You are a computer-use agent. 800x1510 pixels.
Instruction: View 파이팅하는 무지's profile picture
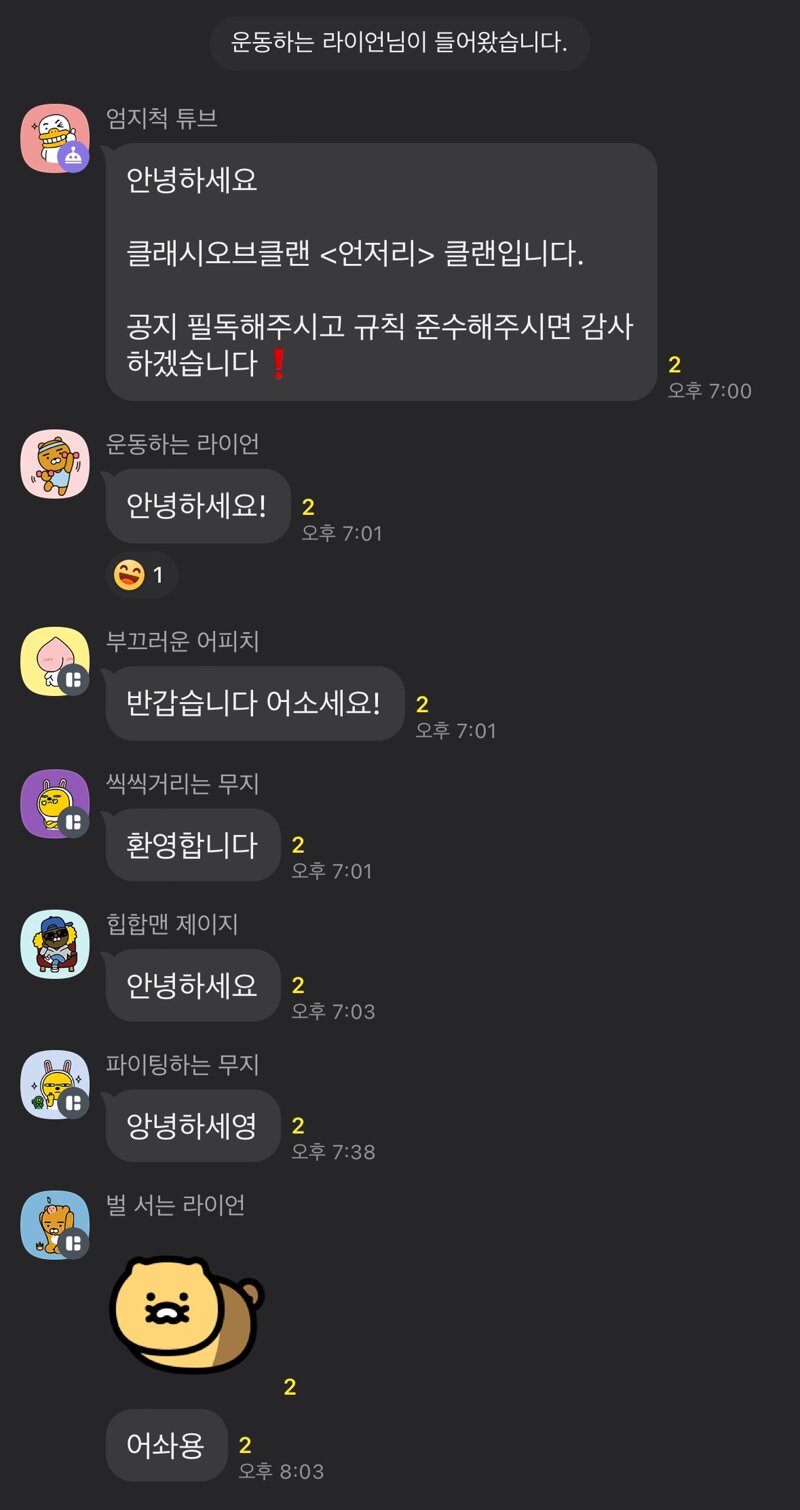tap(55, 1084)
